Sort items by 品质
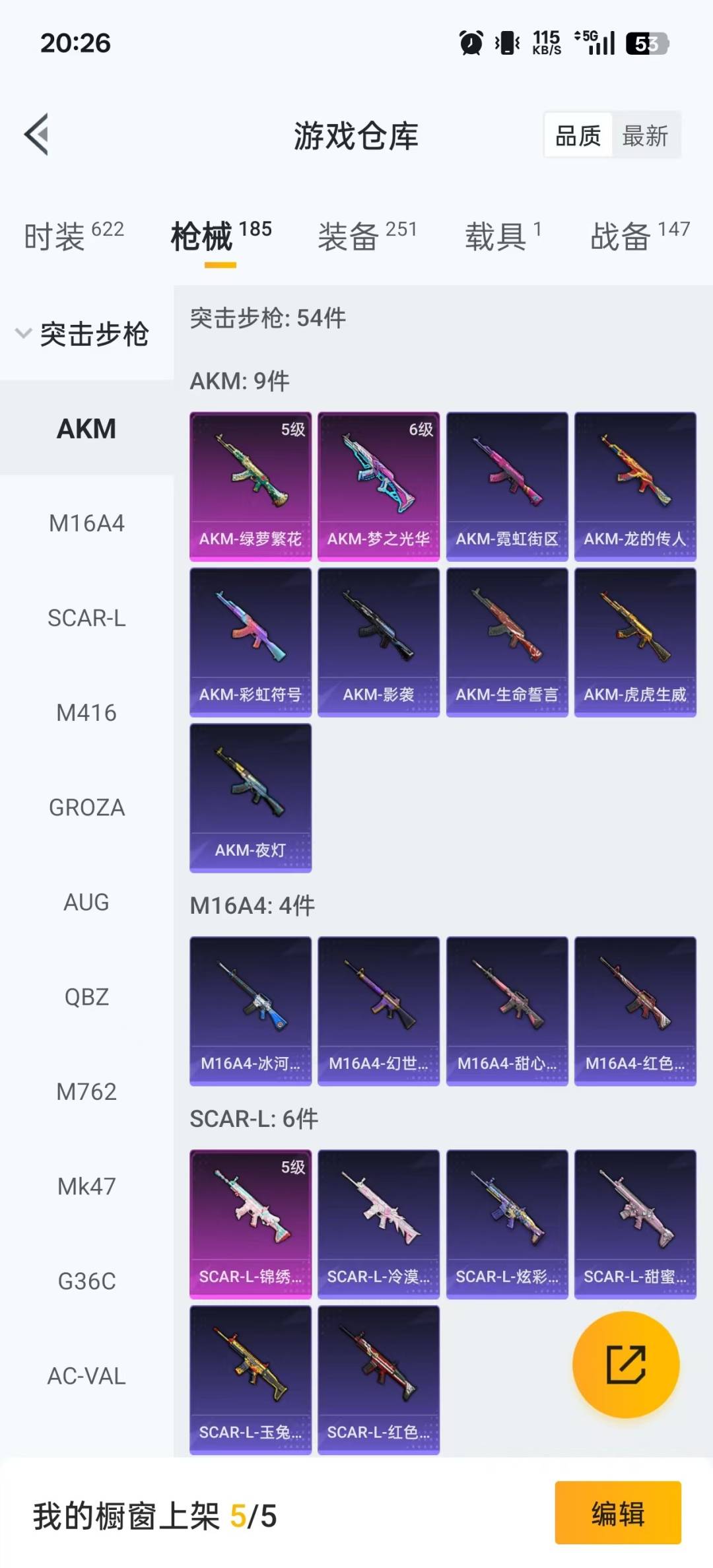Image resolution: width=713 pixels, height=1568 pixels. [x=578, y=136]
